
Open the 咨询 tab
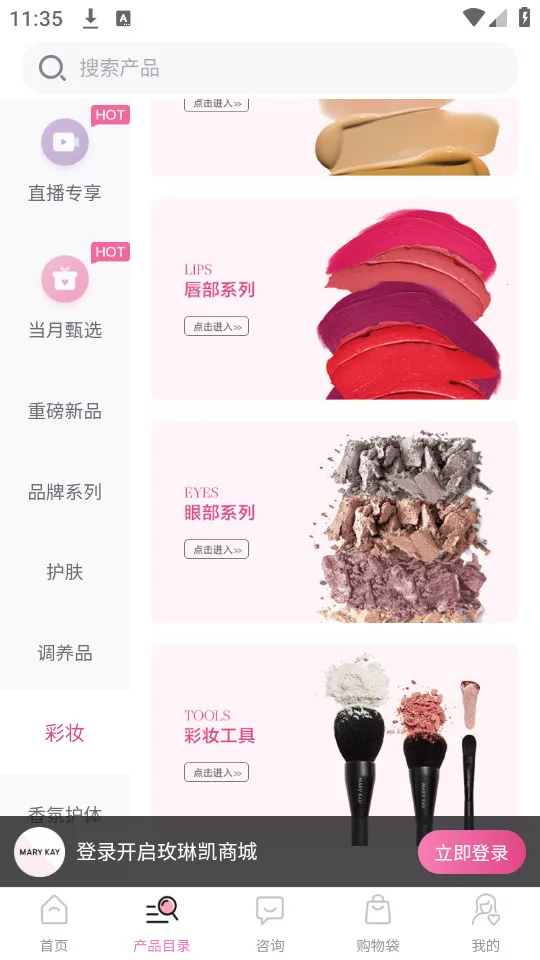tap(270, 923)
